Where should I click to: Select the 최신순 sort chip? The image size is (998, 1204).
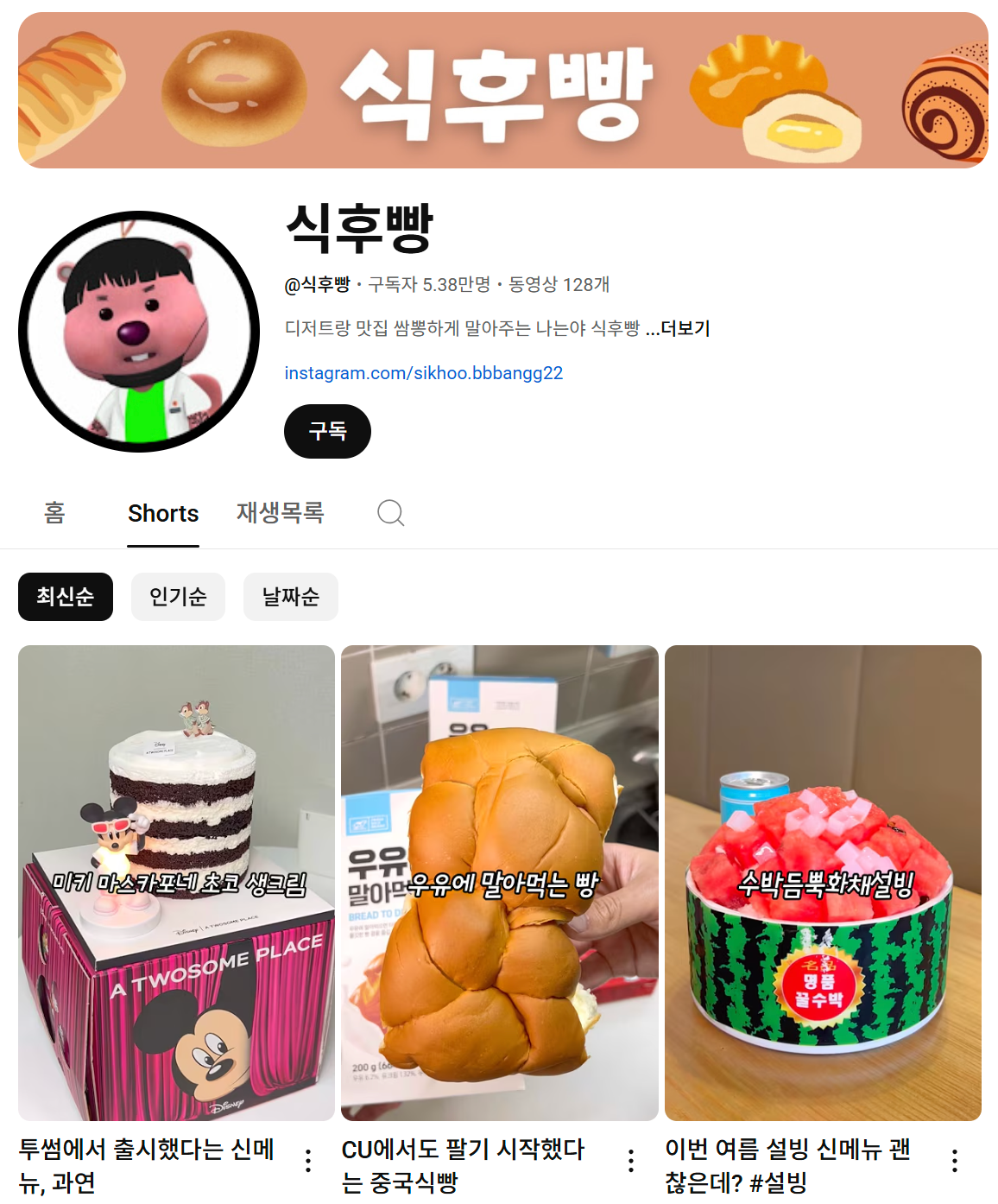[x=66, y=597]
